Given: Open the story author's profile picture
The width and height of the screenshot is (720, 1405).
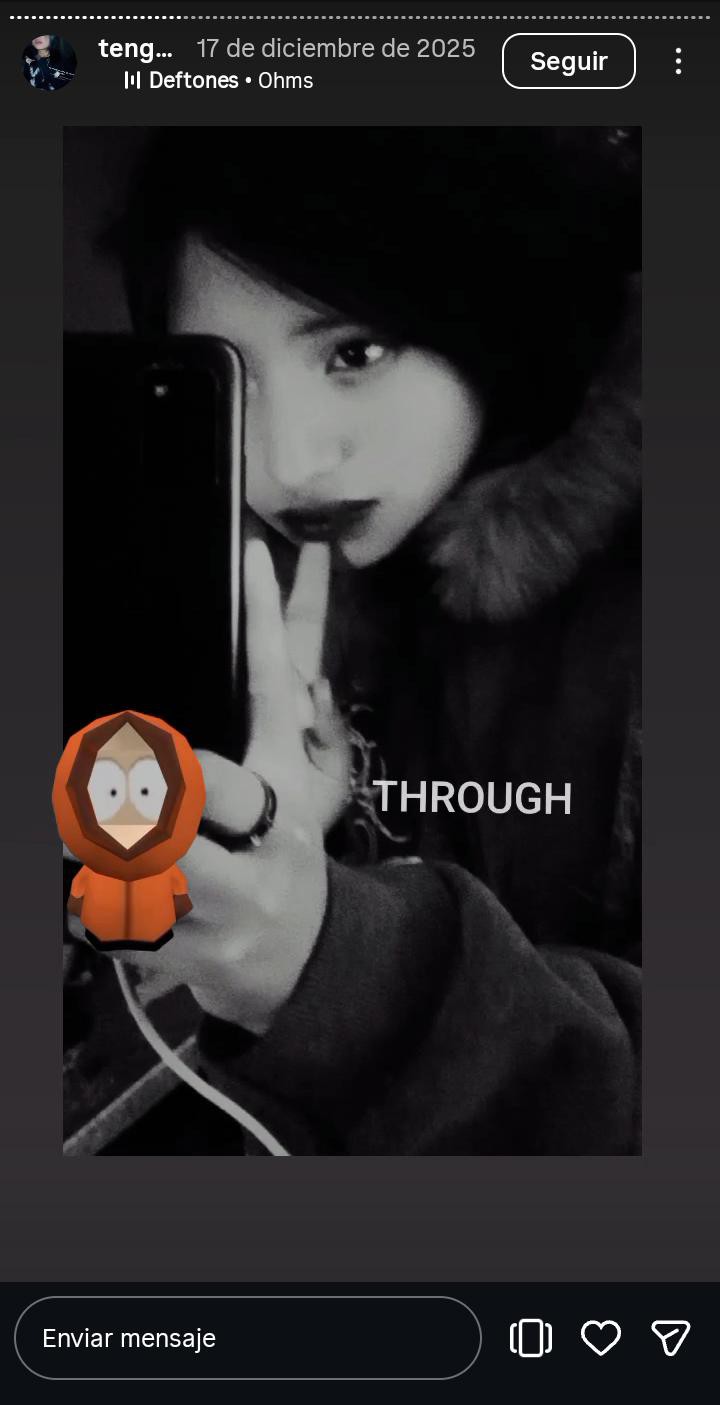Looking at the screenshot, I should (49, 62).
